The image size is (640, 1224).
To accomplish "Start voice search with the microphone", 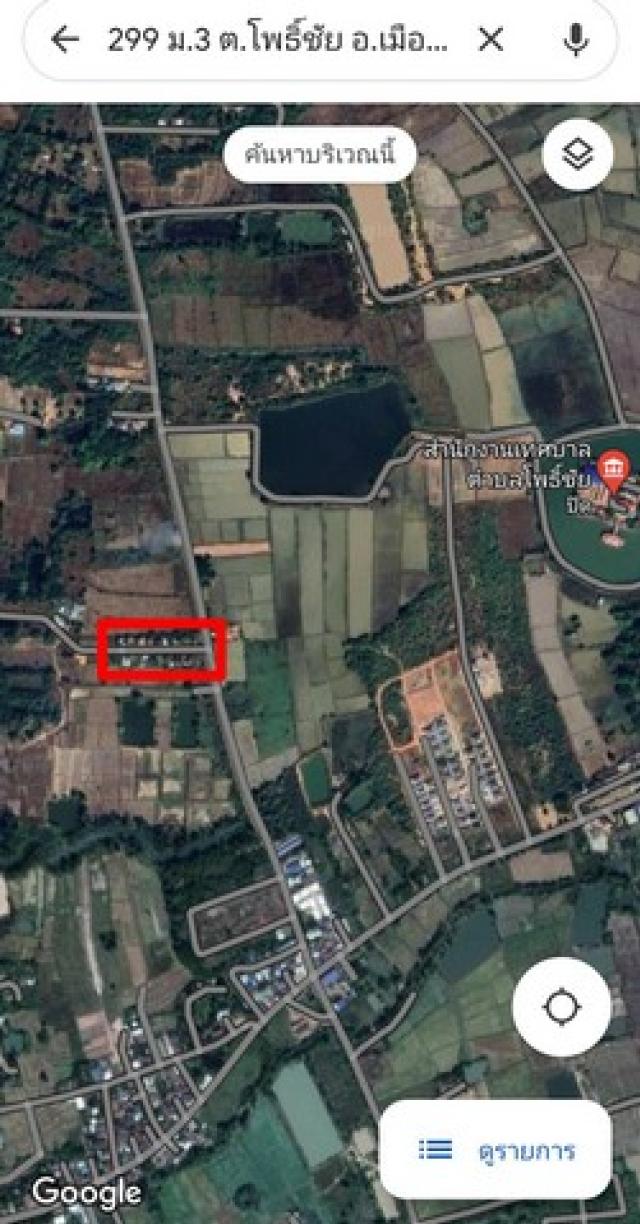I will [575, 40].
